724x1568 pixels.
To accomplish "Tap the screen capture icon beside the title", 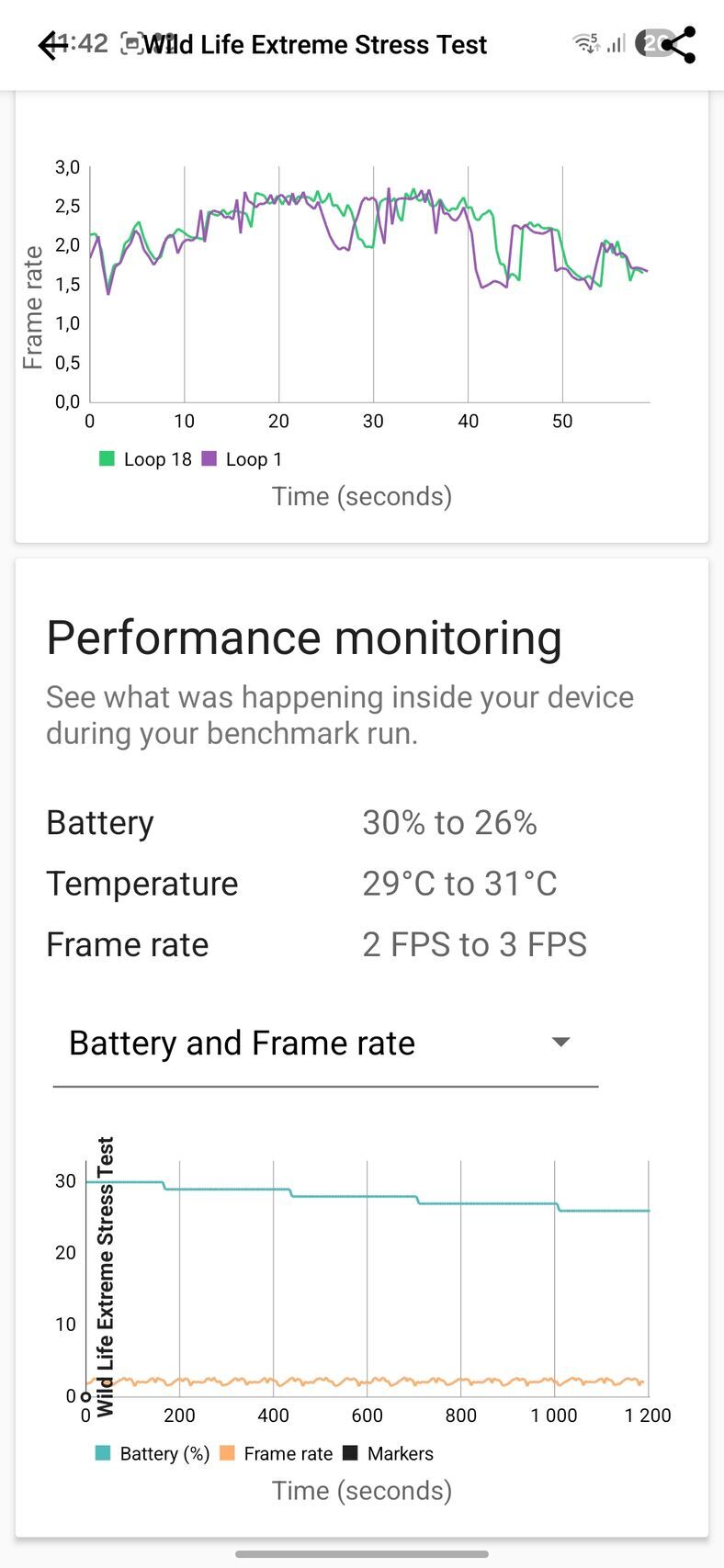I will click(131, 43).
